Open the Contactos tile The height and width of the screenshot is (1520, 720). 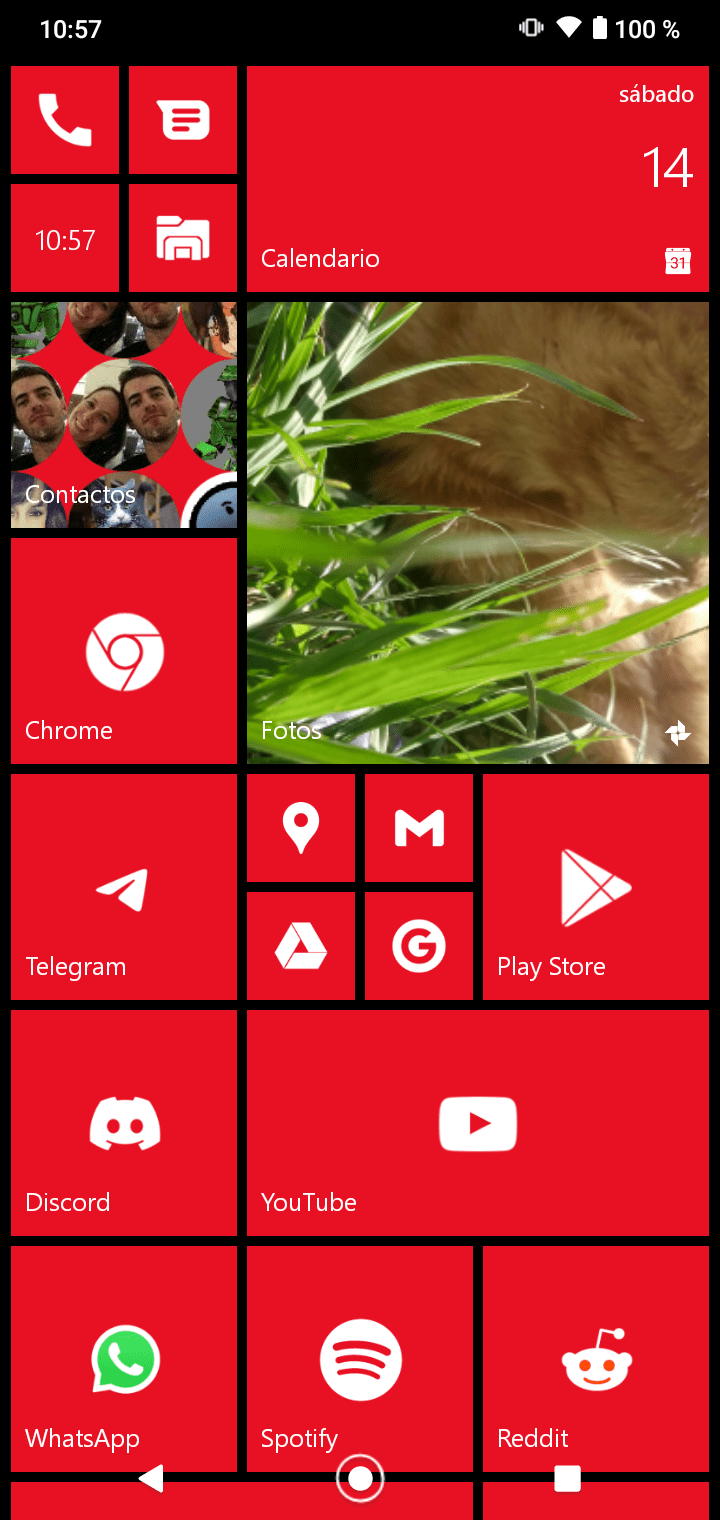[x=124, y=415]
